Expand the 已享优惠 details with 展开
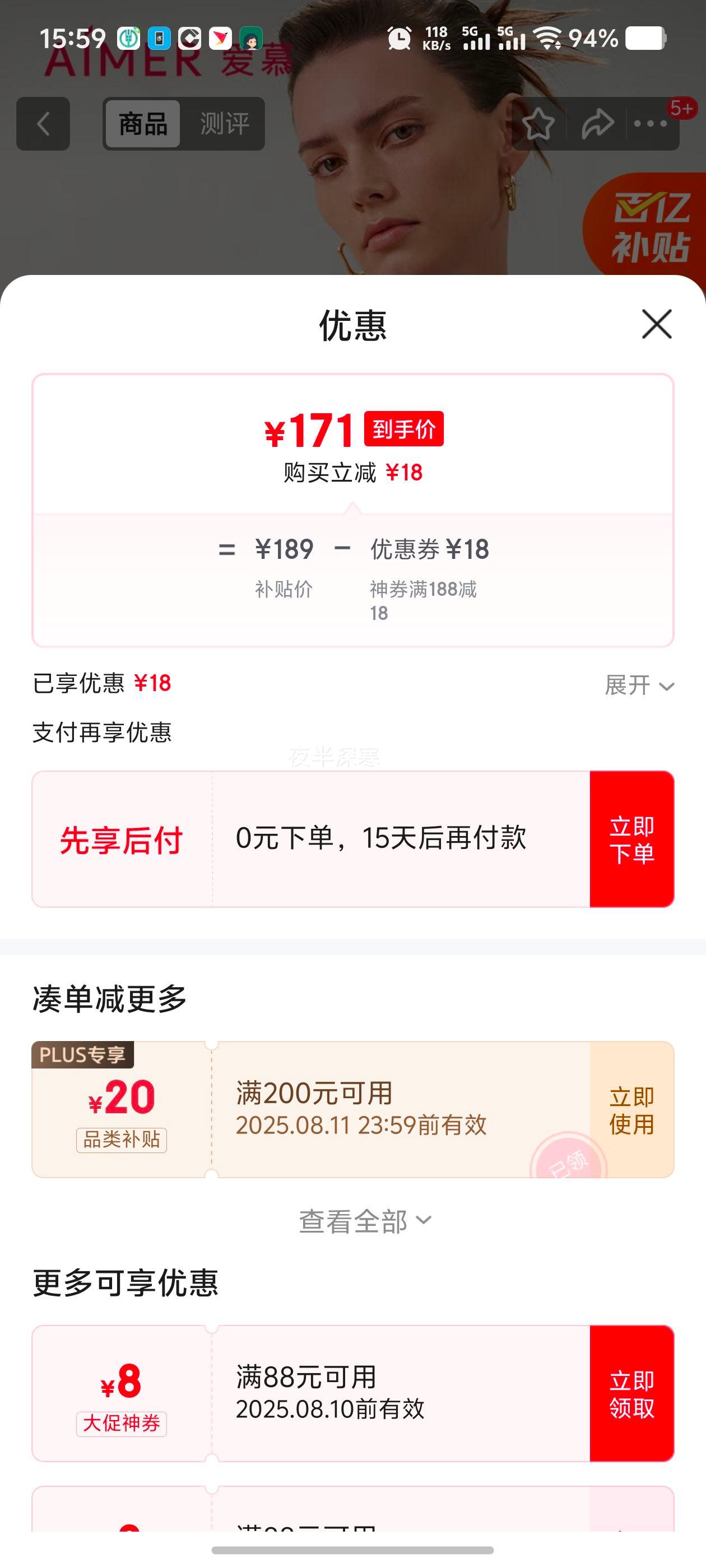The height and width of the screenshot is (1568, 706). [637, 686]
